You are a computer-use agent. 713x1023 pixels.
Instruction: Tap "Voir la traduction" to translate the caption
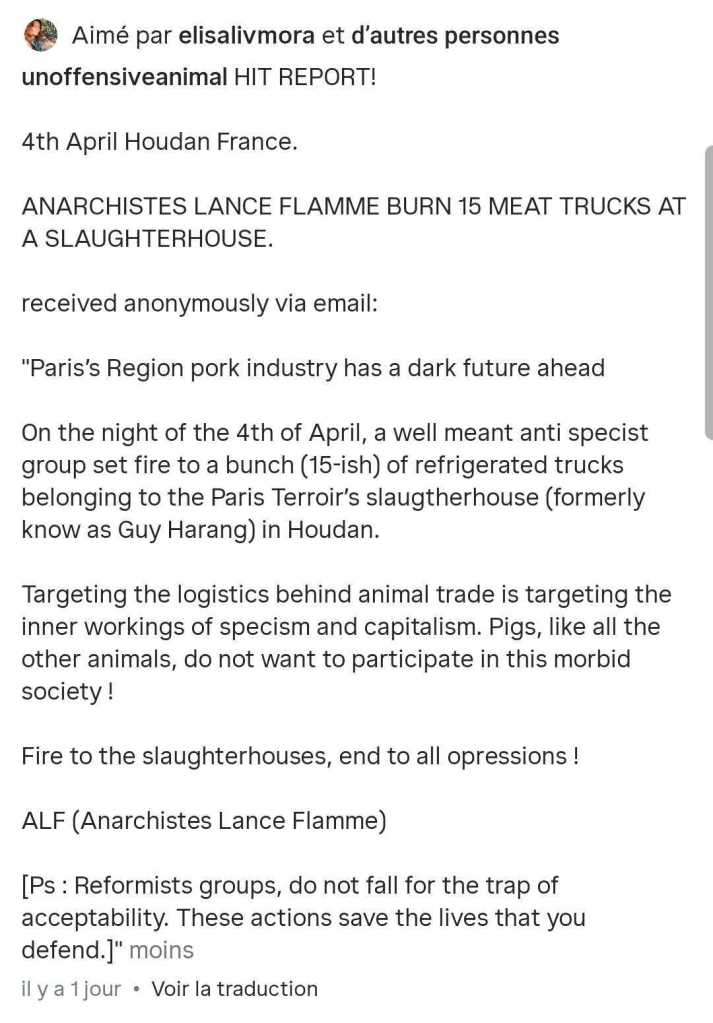tap(234, 989)
